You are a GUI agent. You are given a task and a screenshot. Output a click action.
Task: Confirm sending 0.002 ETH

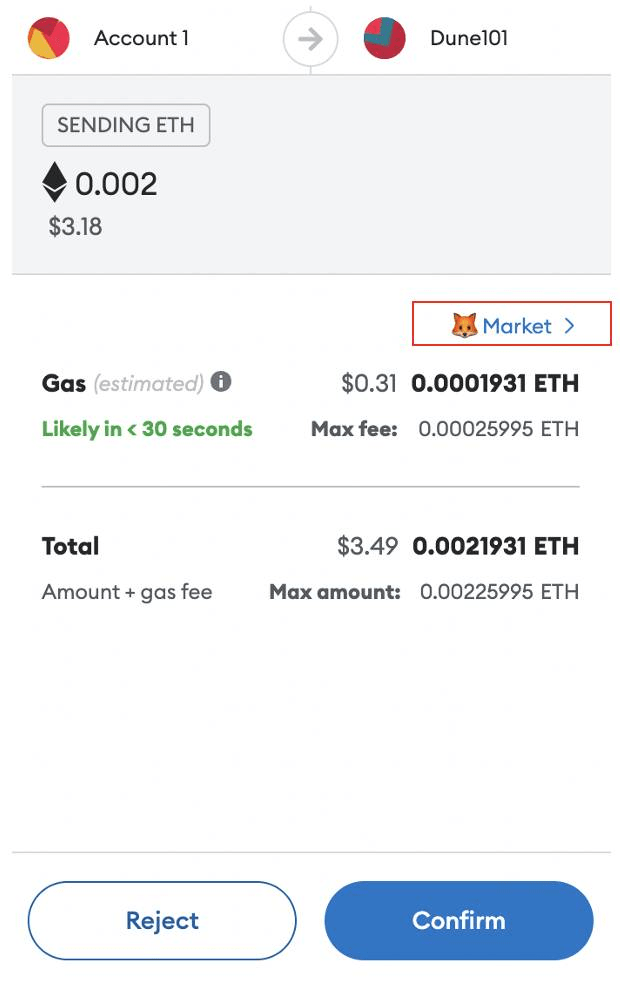click(x=459, y=921)
